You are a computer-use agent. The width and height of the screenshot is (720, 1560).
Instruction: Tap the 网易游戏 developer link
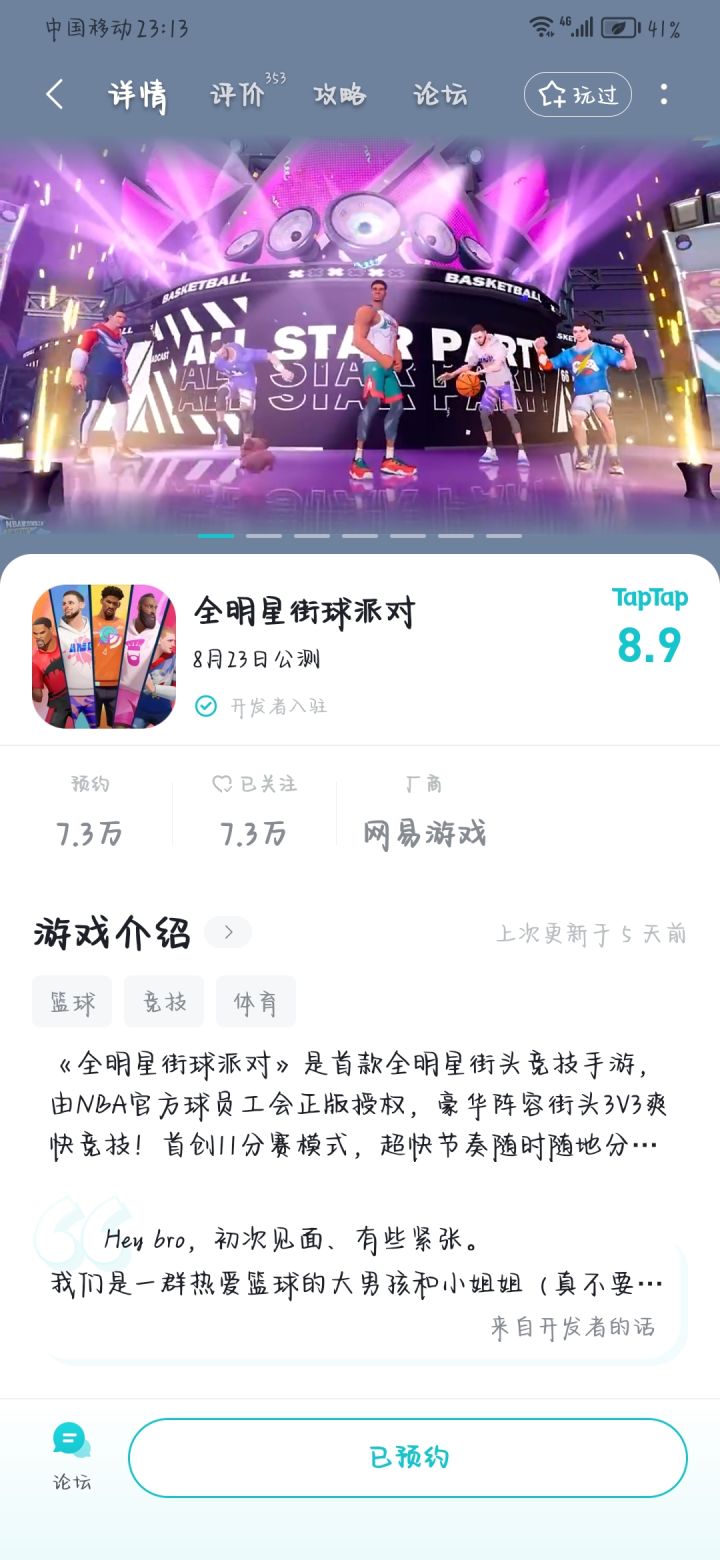coord(425,833)
